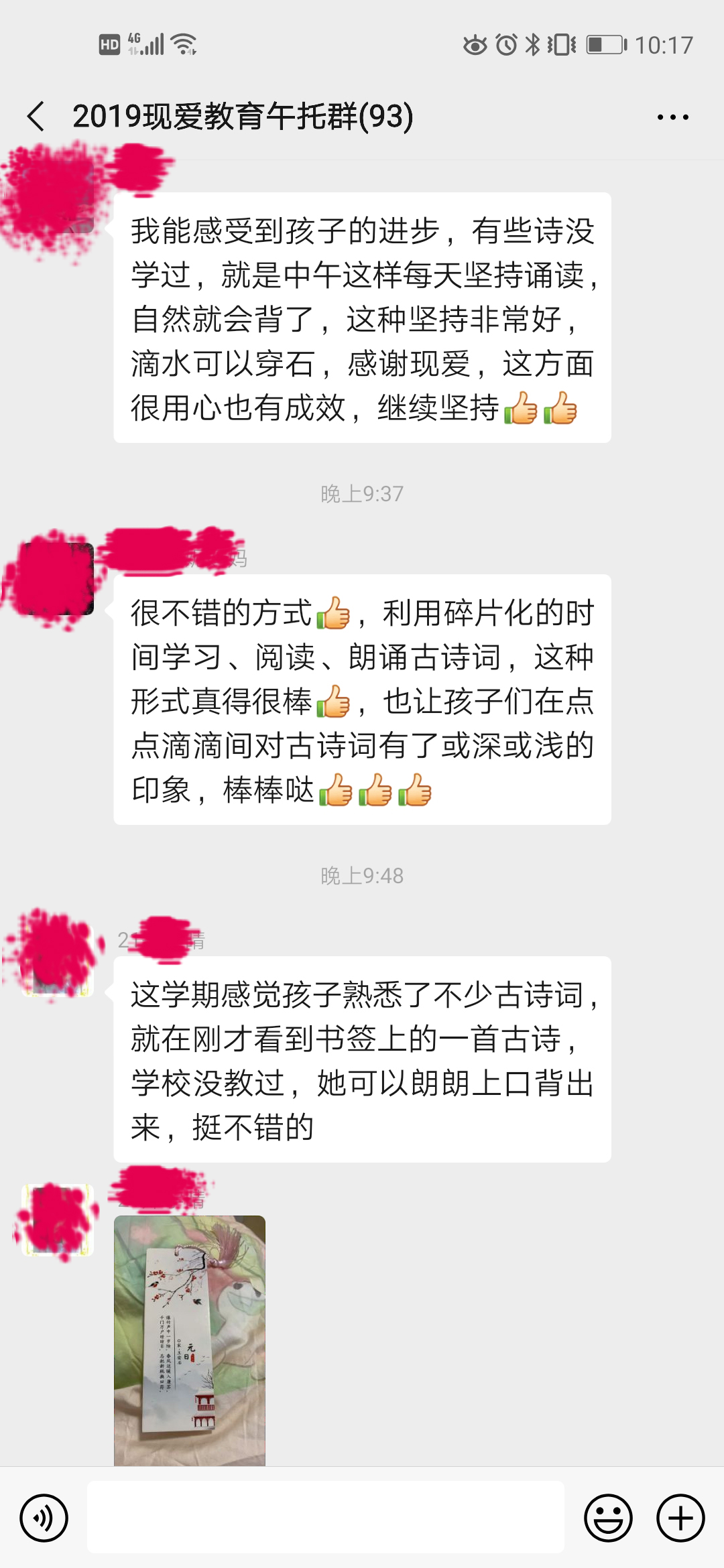
Task: Tap the message text field
Action: 326,1517
